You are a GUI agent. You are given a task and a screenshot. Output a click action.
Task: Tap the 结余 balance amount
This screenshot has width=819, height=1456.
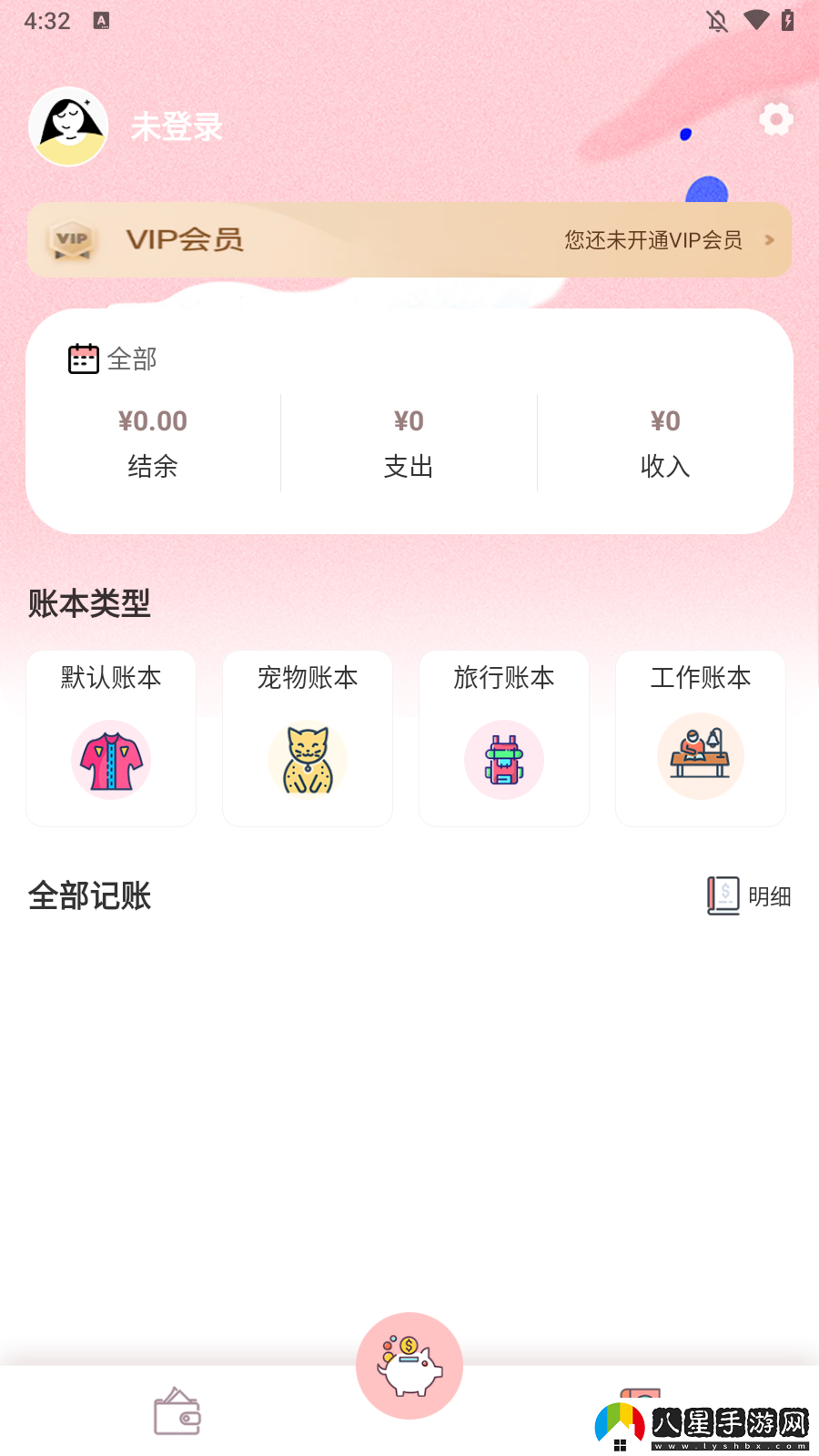tap(151, 420)
